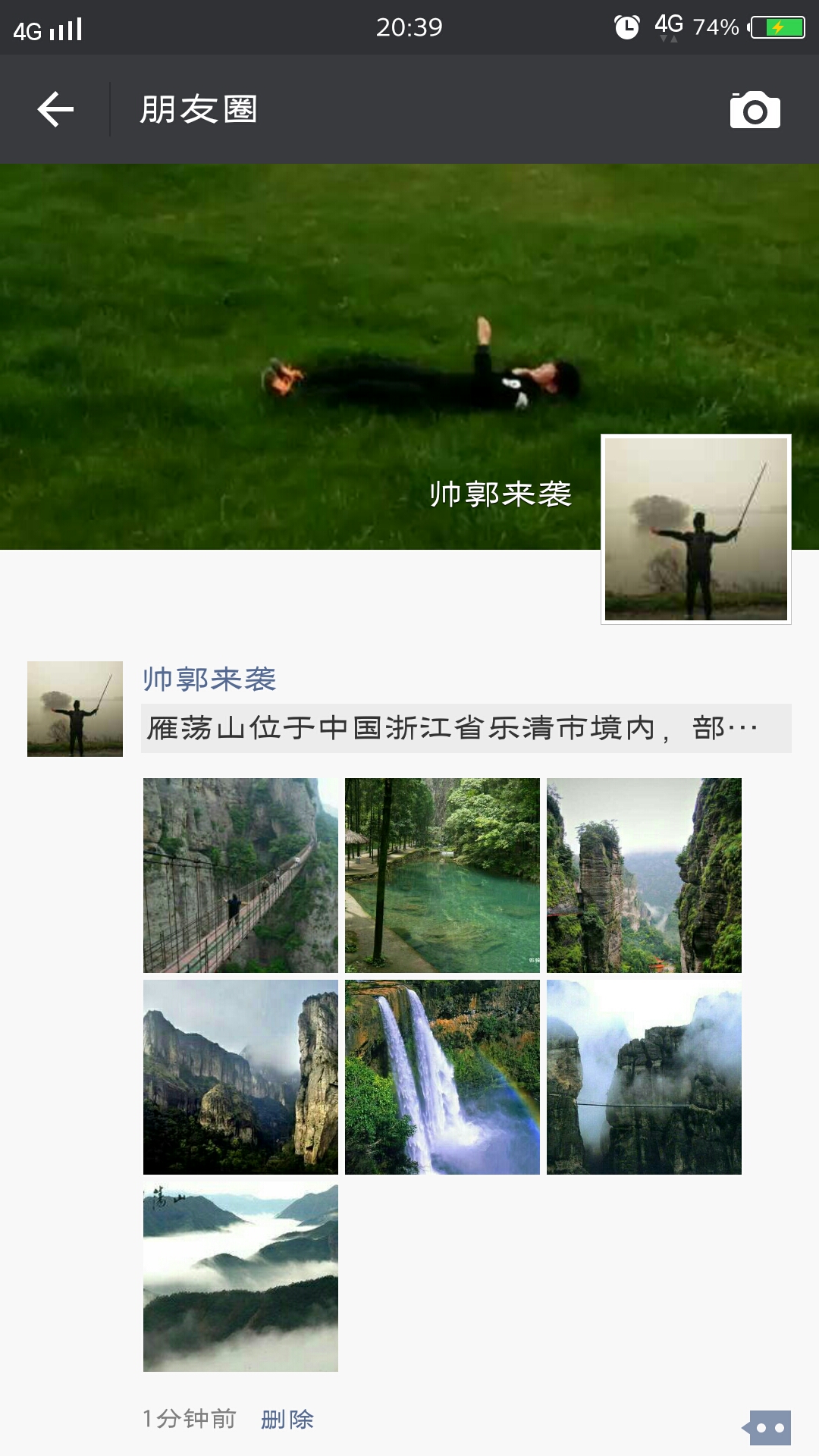Open the large profile avatar on the cover
Image resolution: width=819 pixels, height=1456 pixels.
[695, 529]
